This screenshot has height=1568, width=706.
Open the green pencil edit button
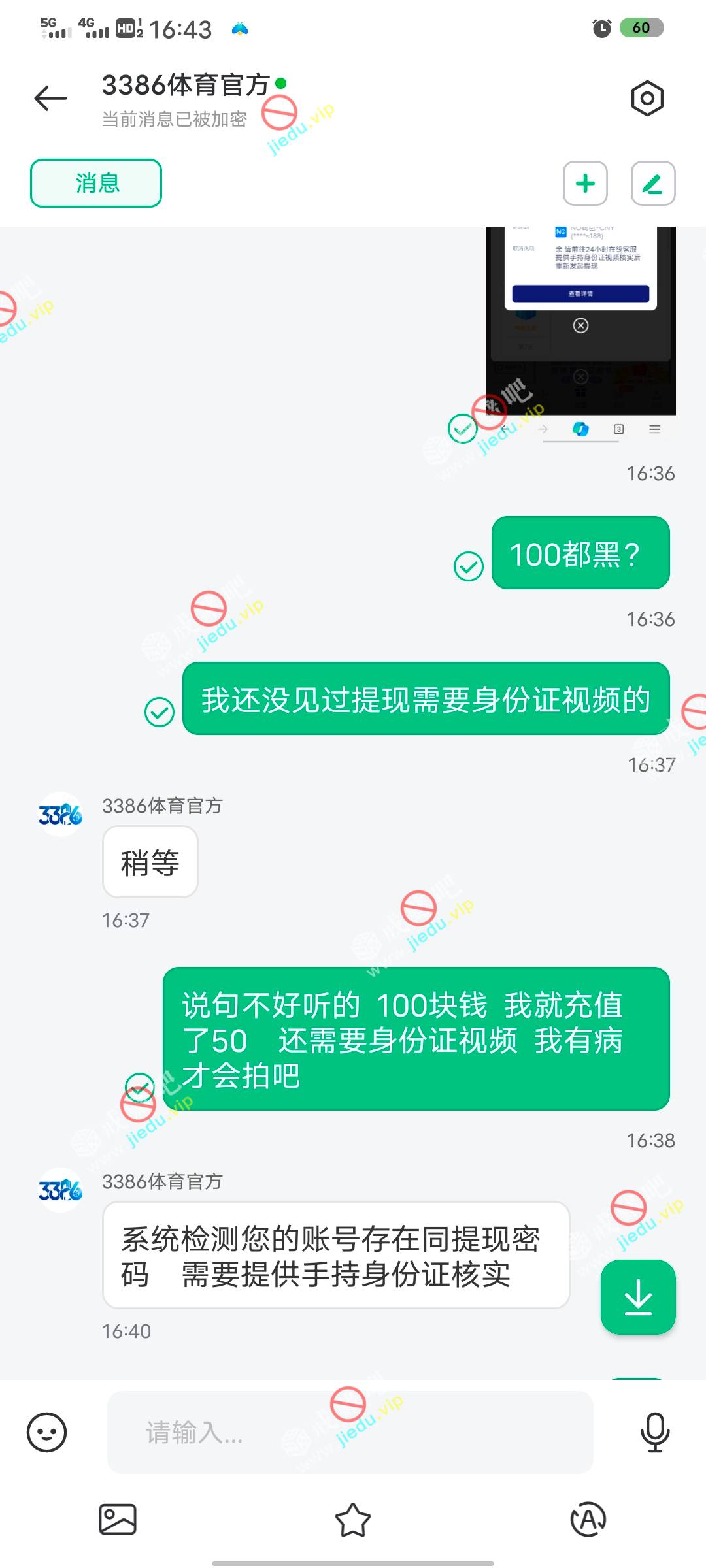pyautogui.click(x=652, y=184)
